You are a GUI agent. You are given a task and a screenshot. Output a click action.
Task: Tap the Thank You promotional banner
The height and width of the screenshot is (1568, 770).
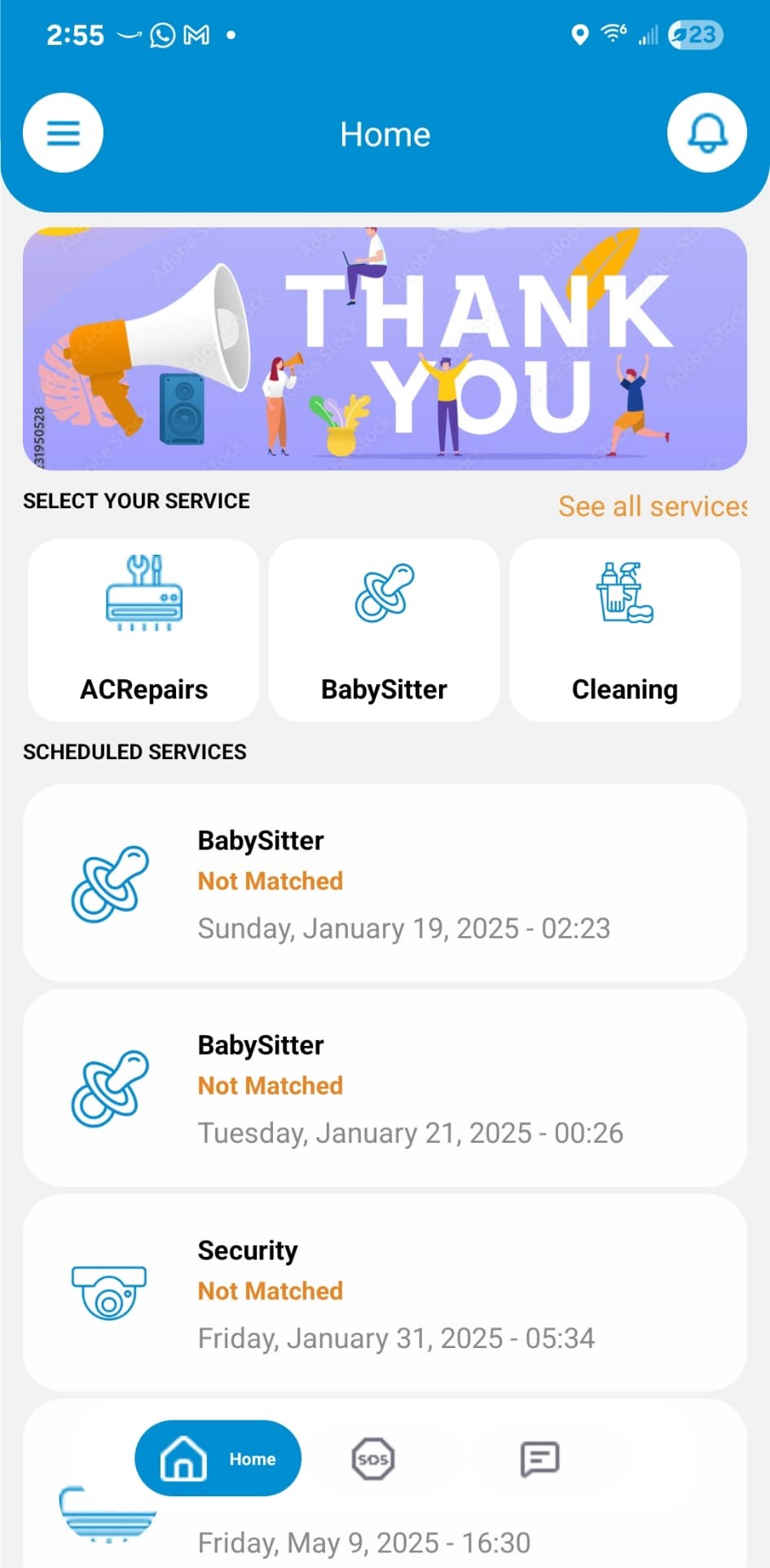[x=385, y=346]
